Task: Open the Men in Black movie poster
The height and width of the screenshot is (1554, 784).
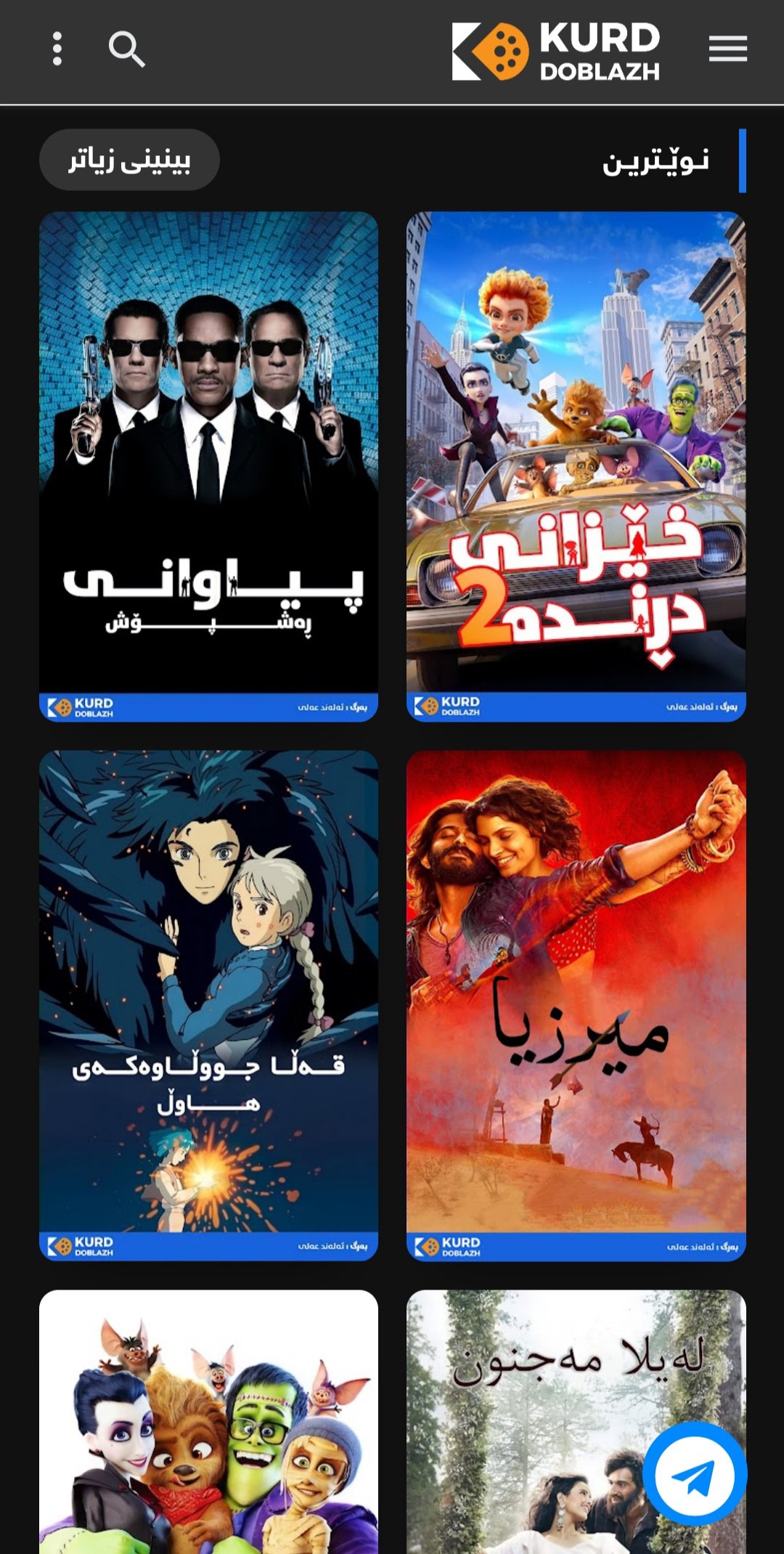Action: click(x=208, y=465)
